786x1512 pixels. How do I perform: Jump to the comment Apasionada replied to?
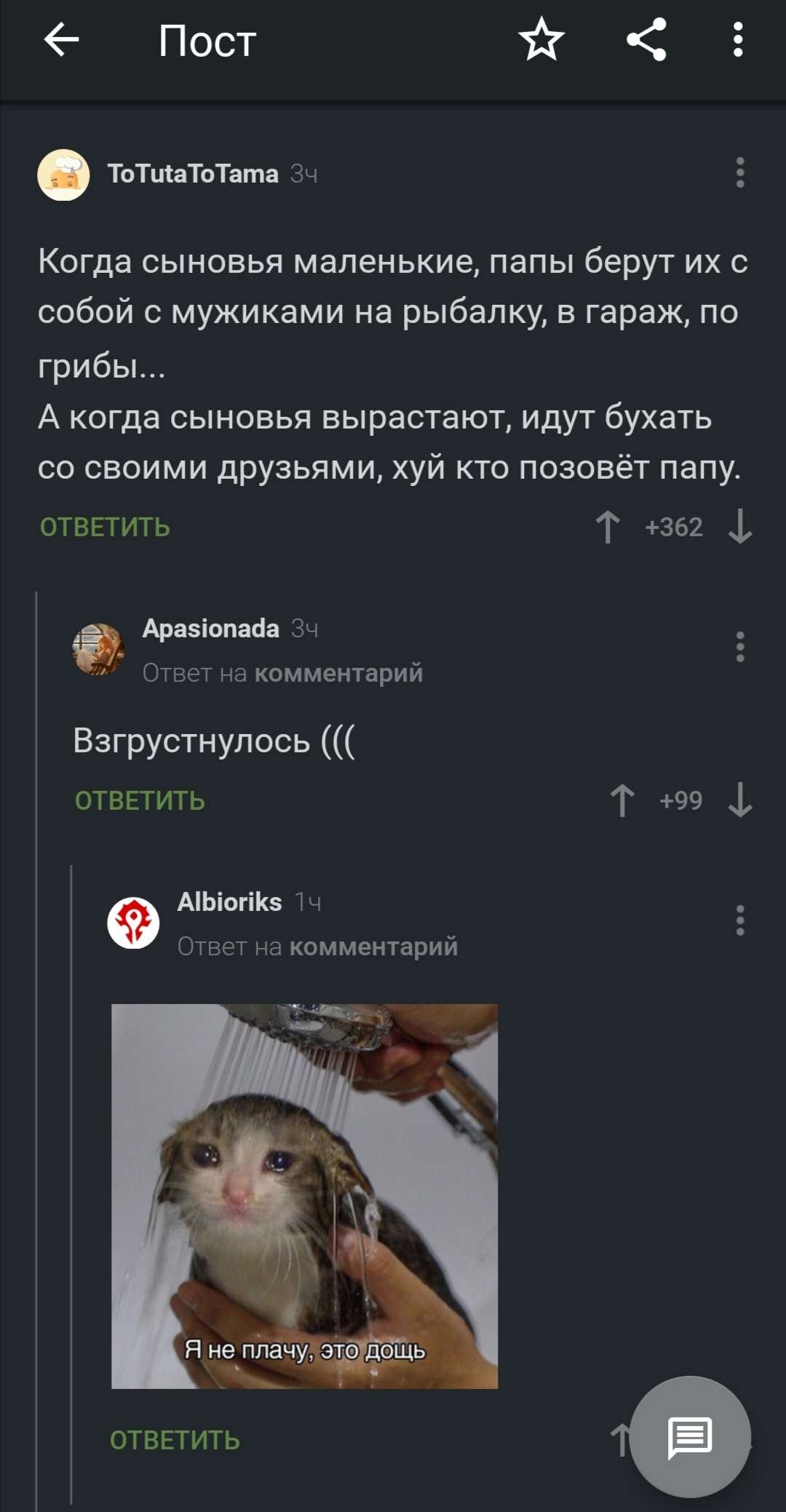pyautogui.click(x=338, y=674)
